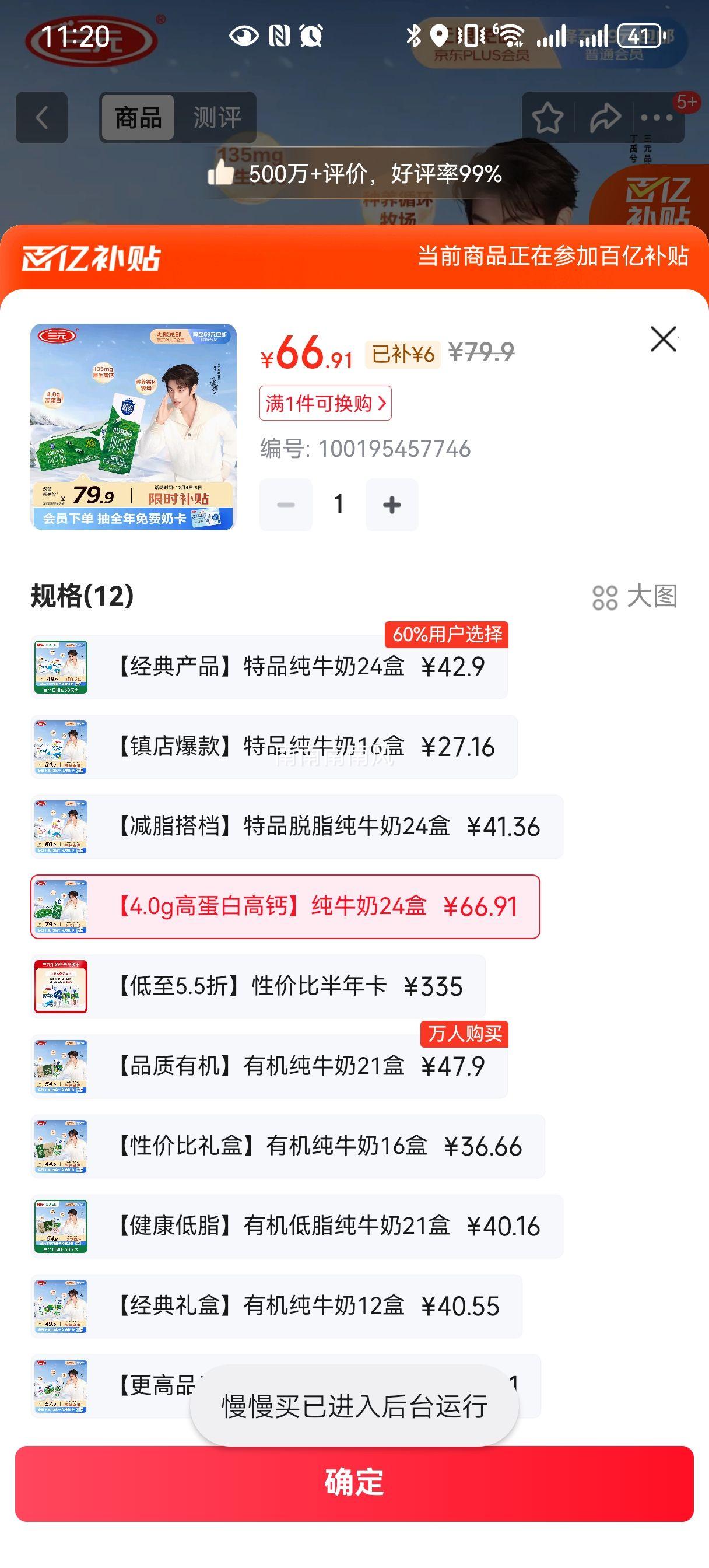Increase quantity with the plus stepper
709x1568 pixels.
[391, 505]
